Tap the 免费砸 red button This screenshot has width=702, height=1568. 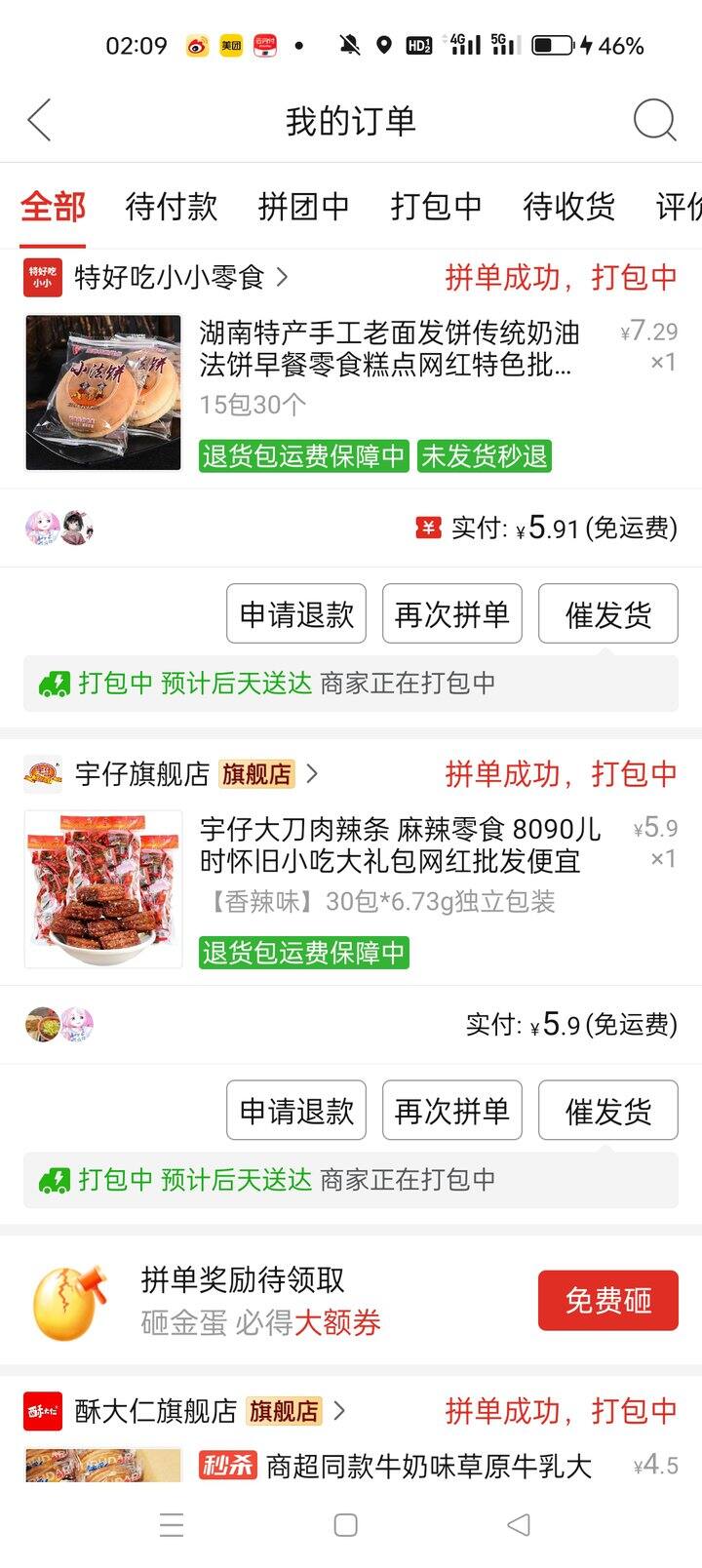point(607,1298)
